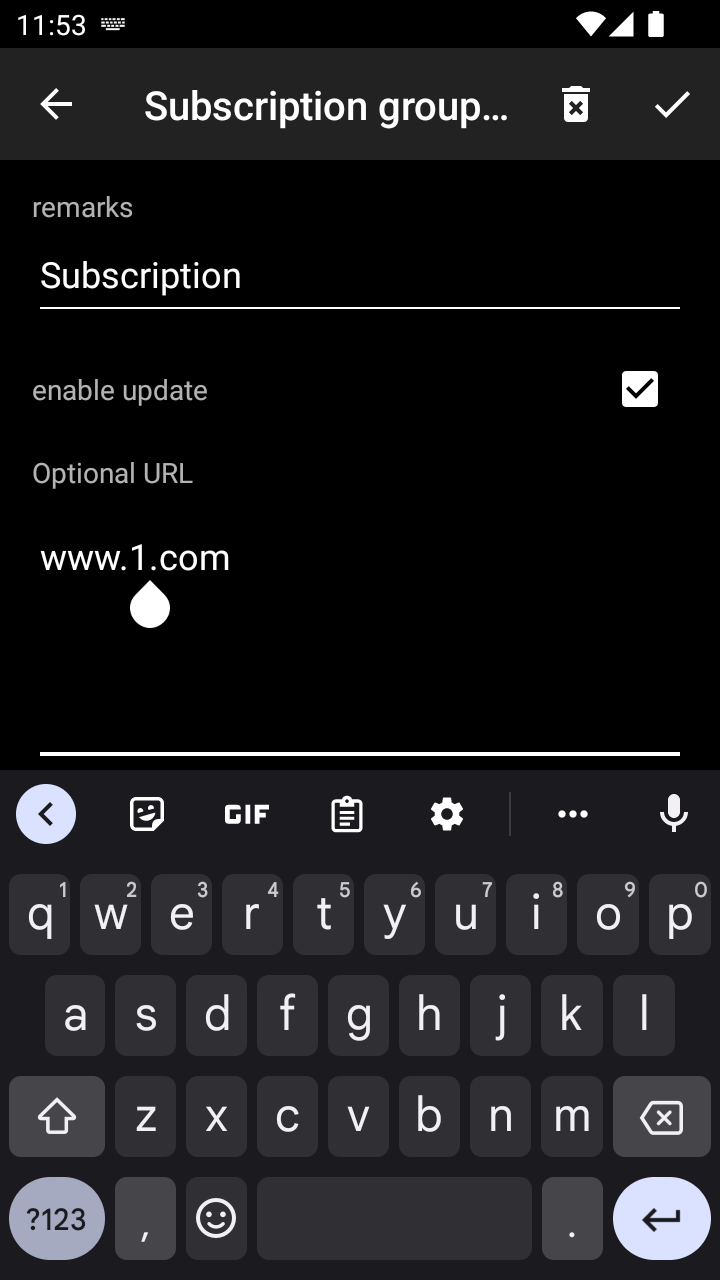Open the emoji picker key
The width and height of the screenshot is (720, 1280).
(216, 1218)
